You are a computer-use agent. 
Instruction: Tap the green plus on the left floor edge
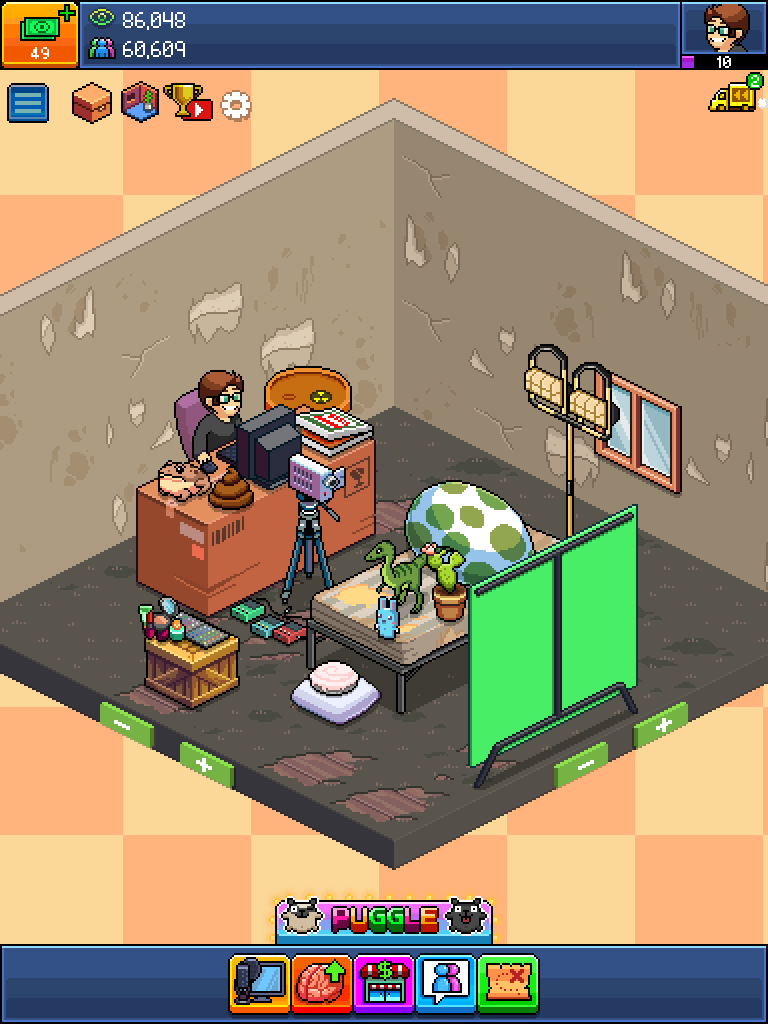(206, 765)
